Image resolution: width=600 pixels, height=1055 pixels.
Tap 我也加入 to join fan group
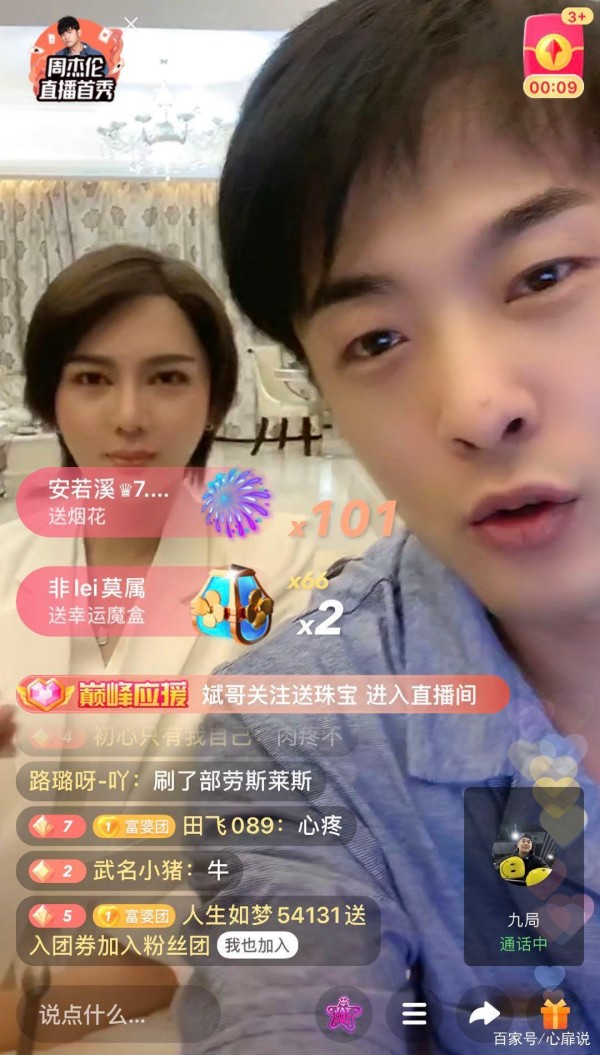pos(257,945)
